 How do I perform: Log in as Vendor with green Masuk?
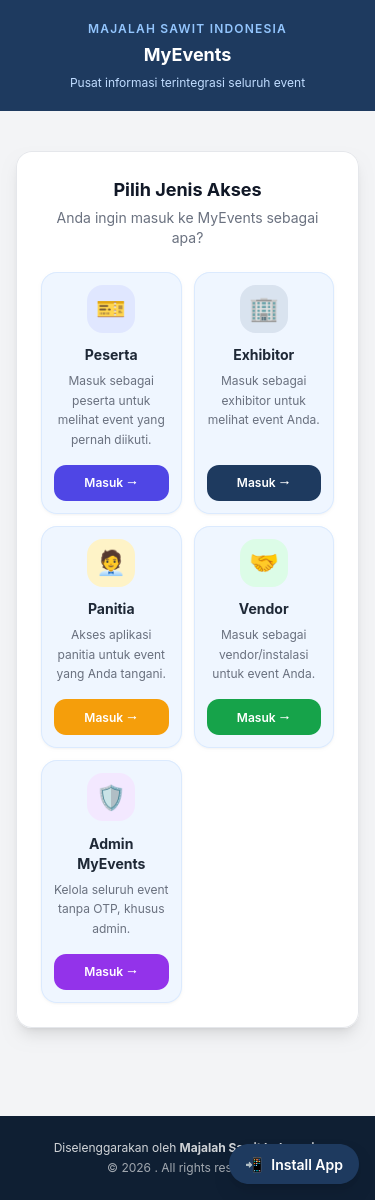[x=264, y=717]
